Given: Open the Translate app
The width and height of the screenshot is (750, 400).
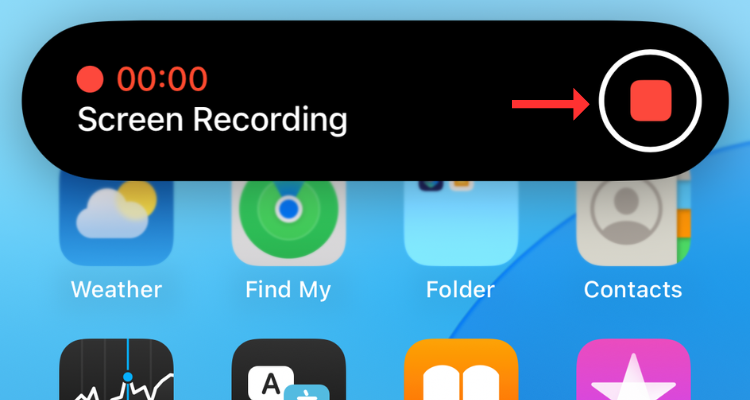Looking at the screenshot, I should click(288, 372).
